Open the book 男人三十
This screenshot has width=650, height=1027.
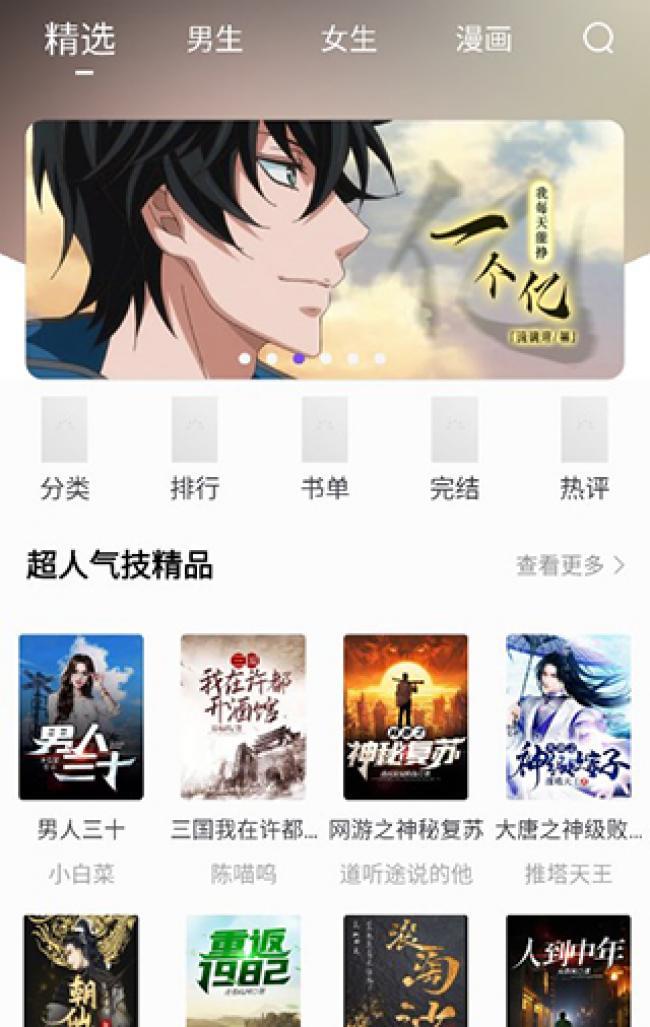point(81,717)
